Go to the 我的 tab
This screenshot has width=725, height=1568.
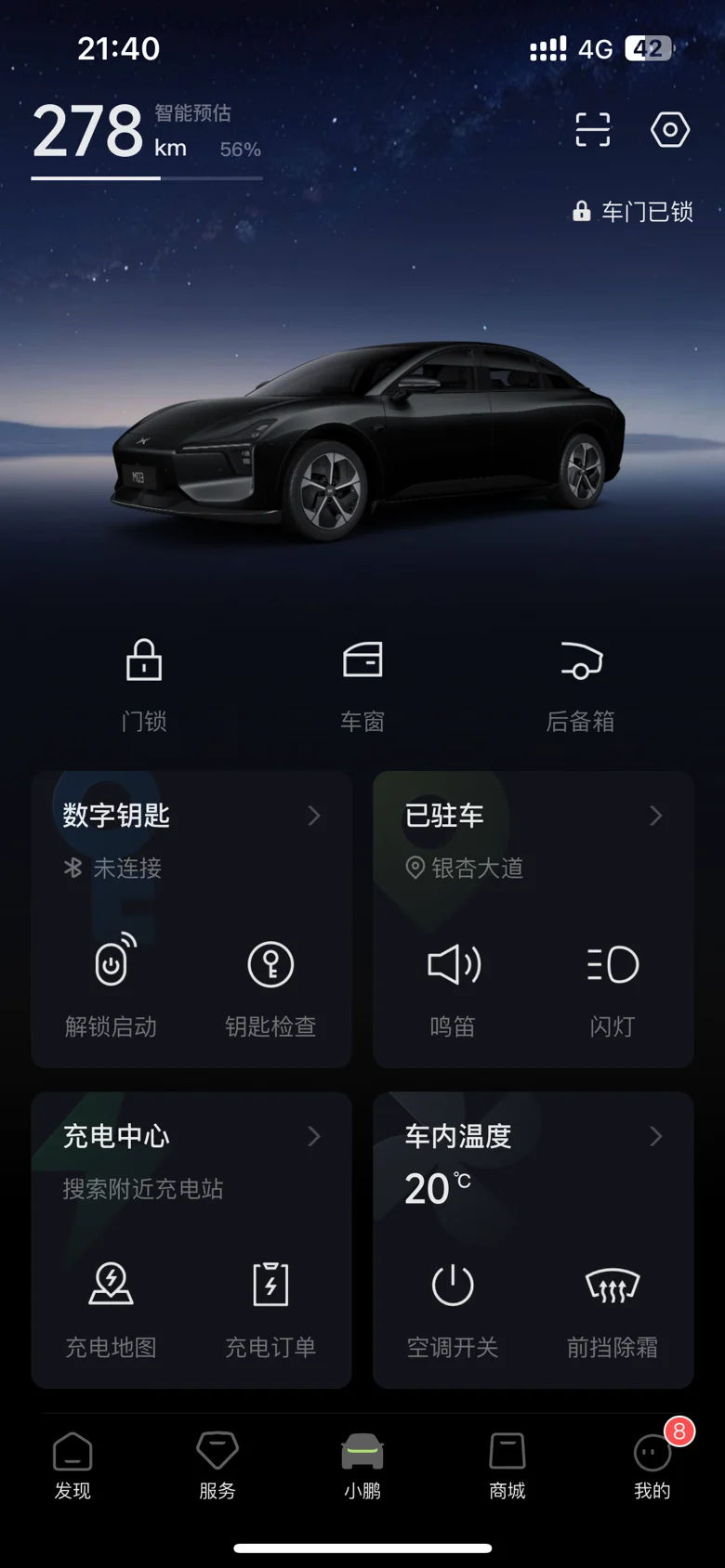[652, 1466]
